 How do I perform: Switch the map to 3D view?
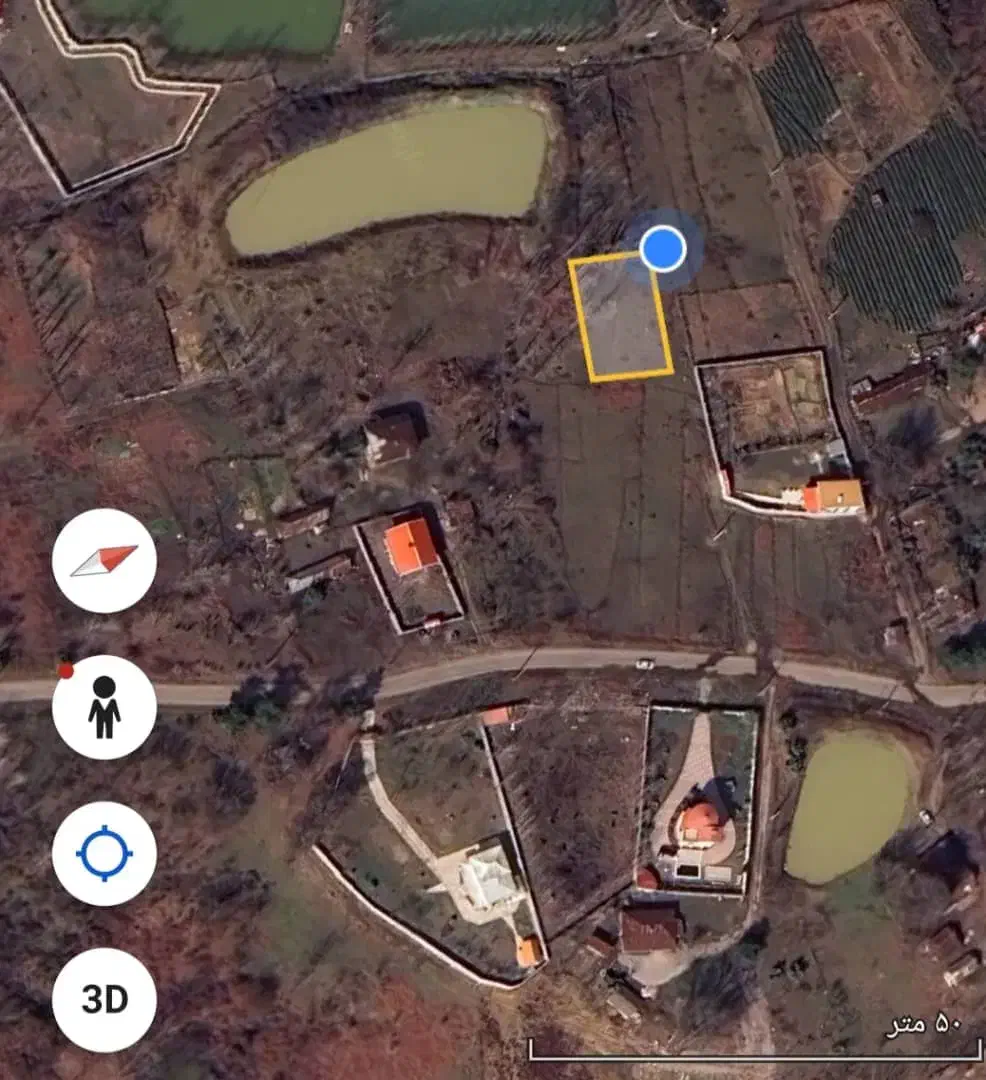pyautogui.click(x=104, y=1000)
